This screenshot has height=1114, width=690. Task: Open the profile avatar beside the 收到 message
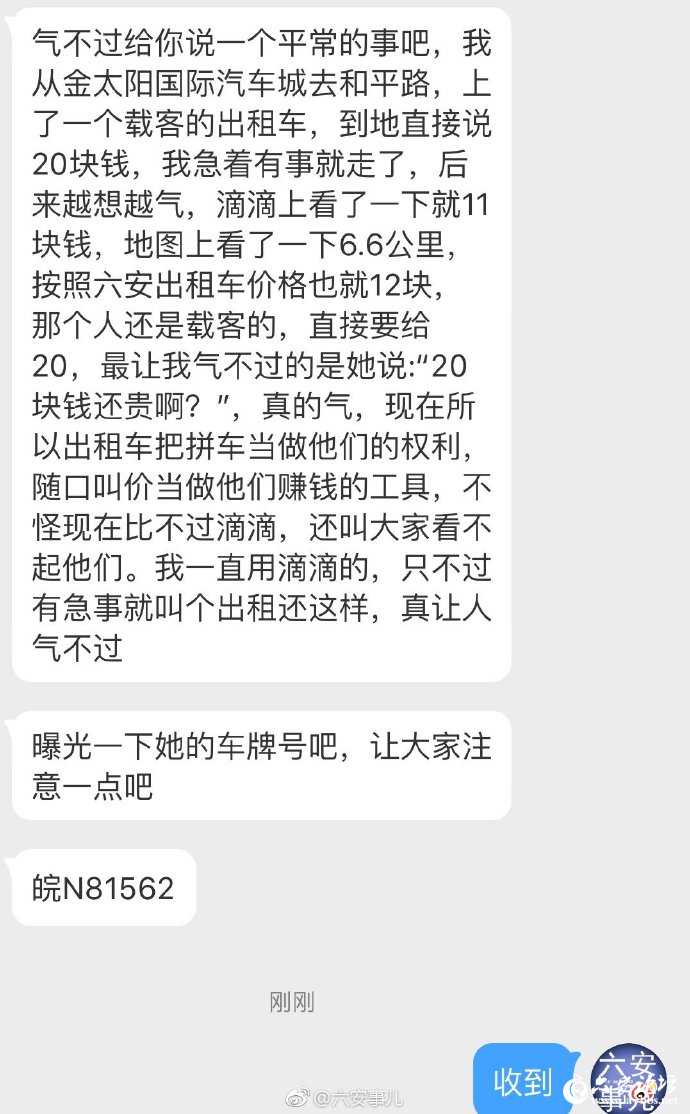click(628, 1078)
